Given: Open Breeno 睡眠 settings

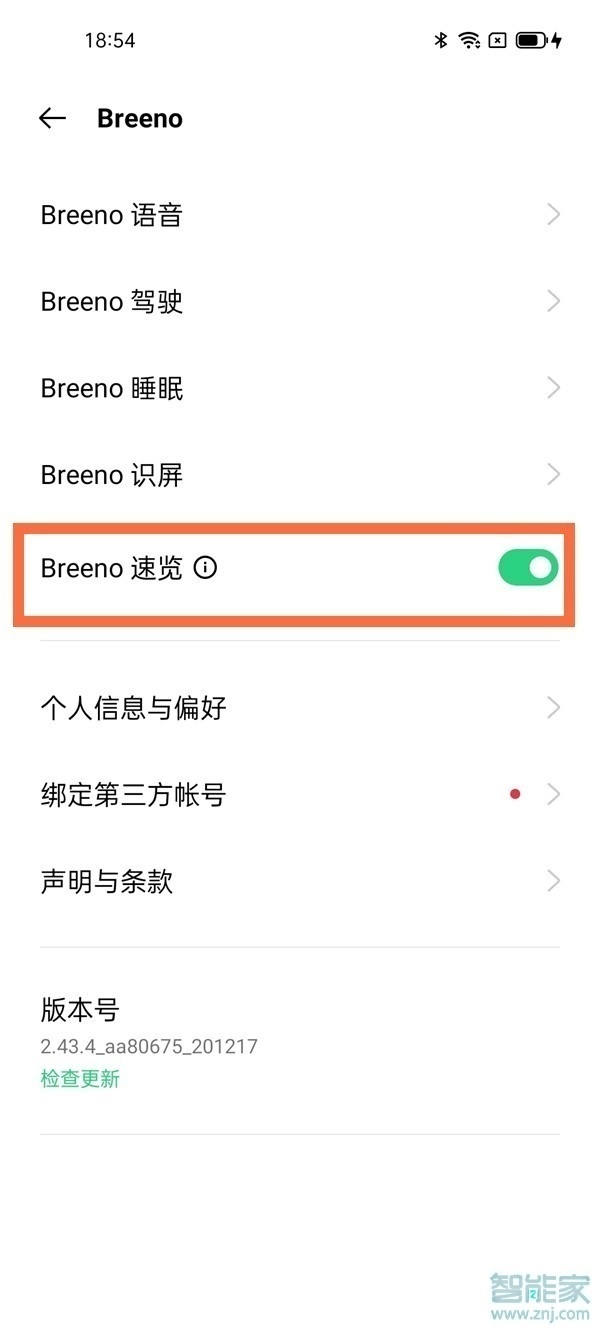Looking at the screenshot, I should tap(300, 388).
